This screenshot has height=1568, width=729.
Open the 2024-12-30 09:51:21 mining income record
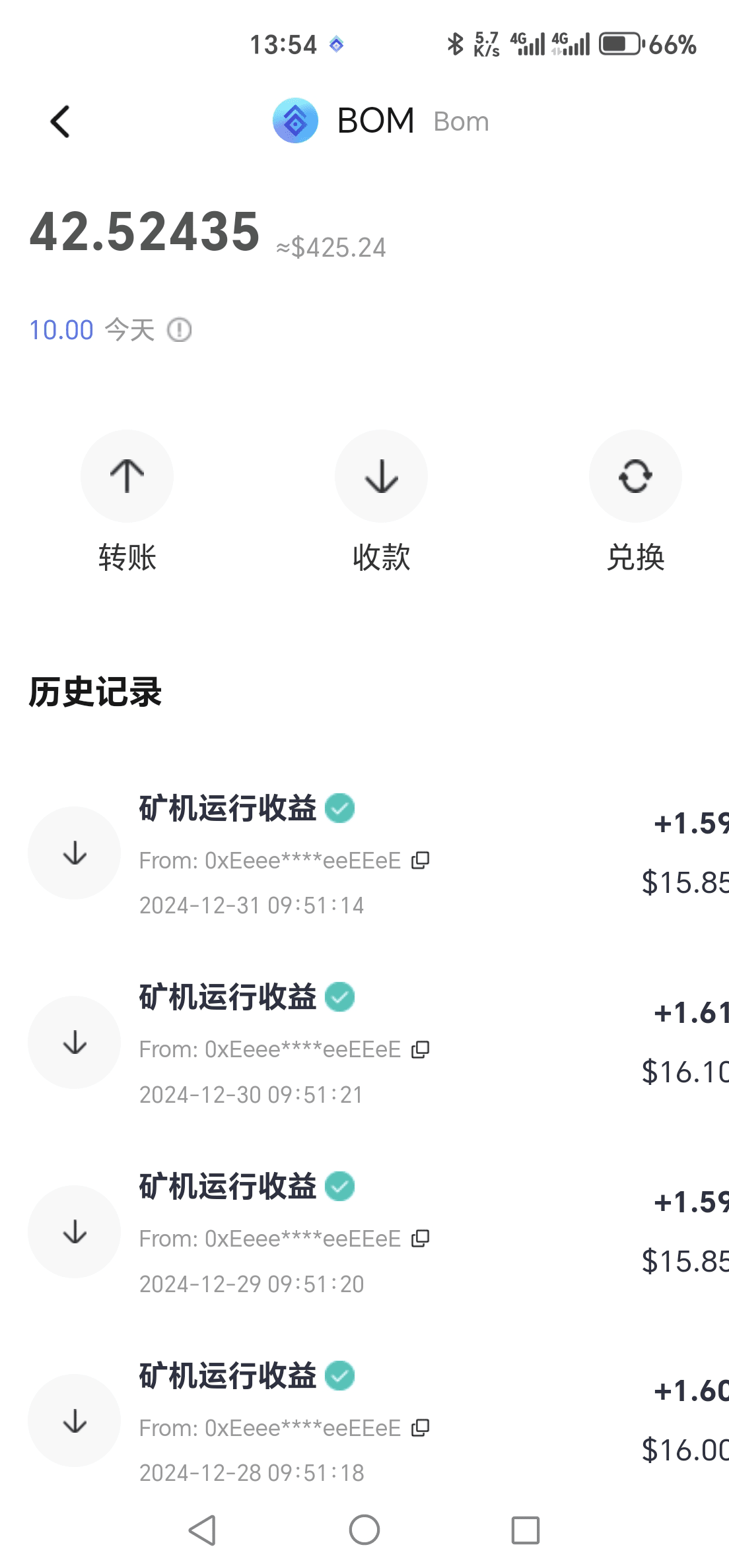coord(364,1042)
